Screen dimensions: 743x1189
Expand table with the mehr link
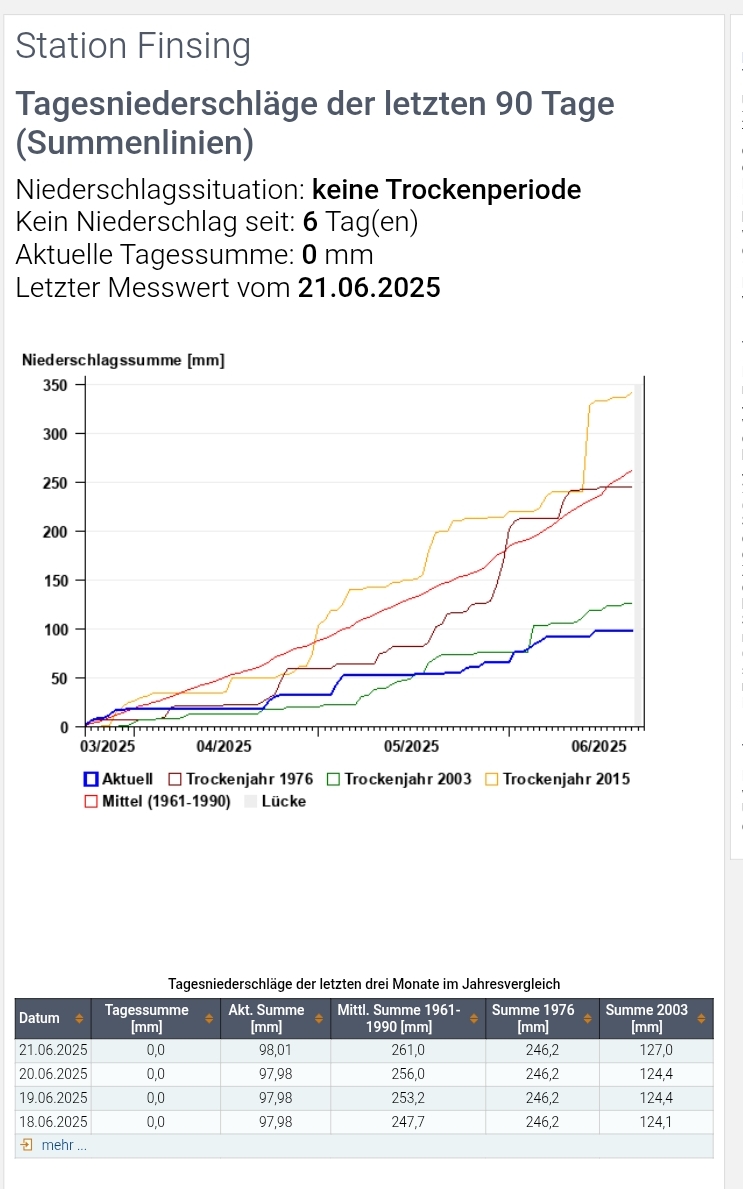click(x=62, y=1145)
